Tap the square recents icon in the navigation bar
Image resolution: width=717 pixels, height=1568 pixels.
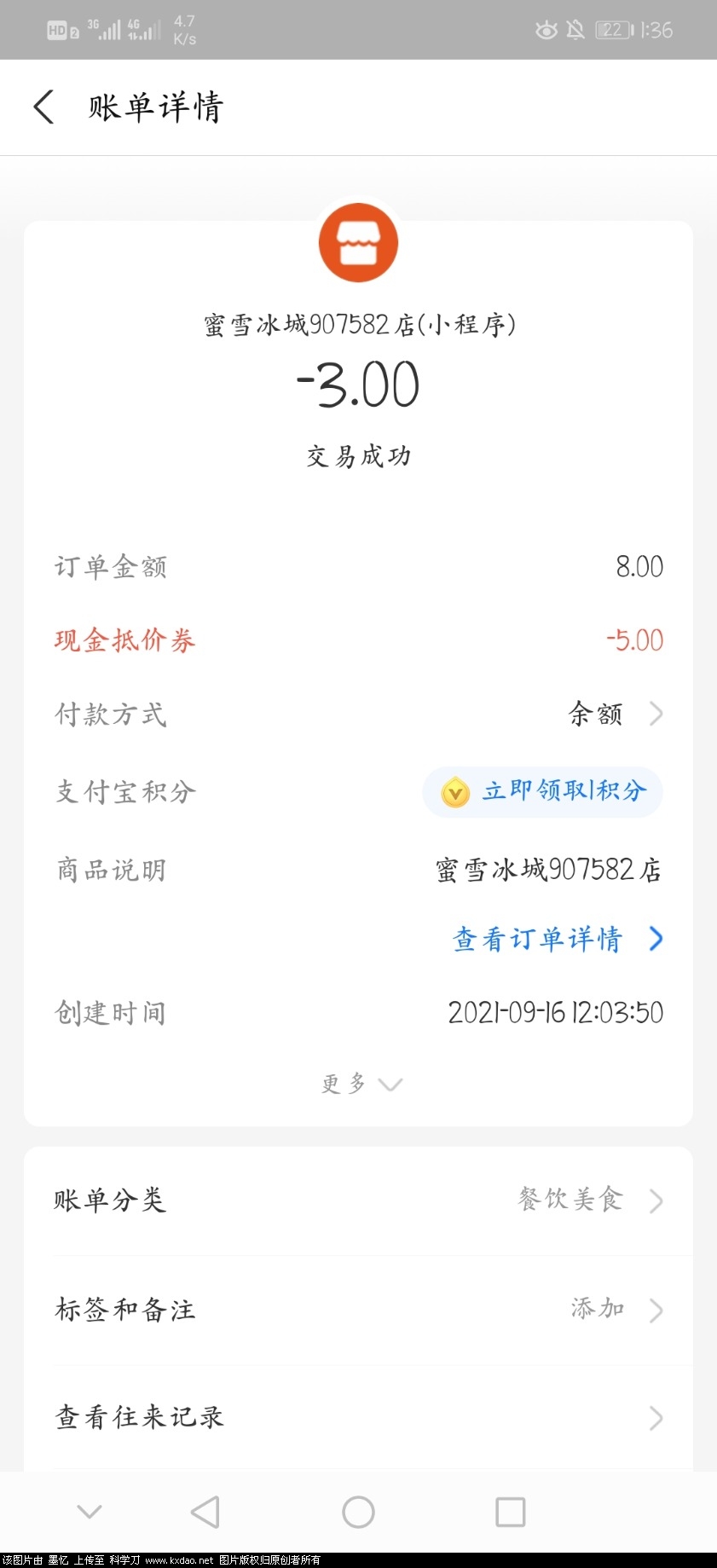(x=509, y=1510)
